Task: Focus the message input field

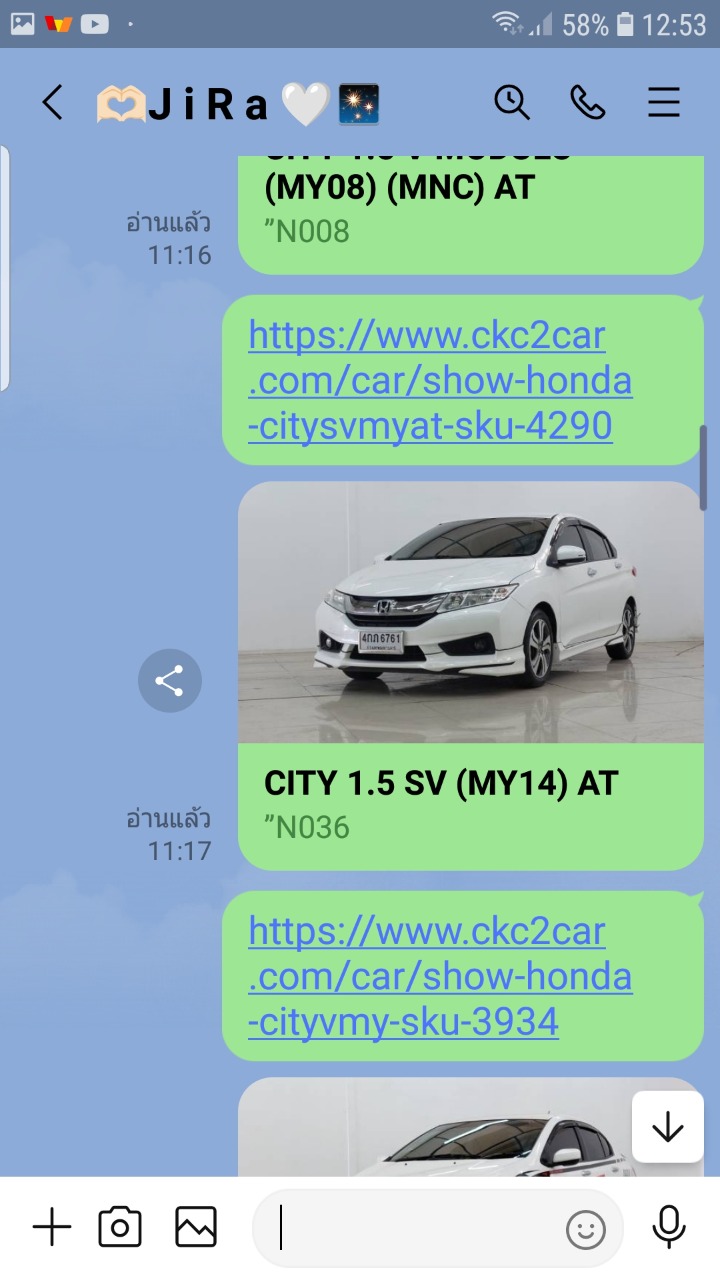Action: [420, 1228]
